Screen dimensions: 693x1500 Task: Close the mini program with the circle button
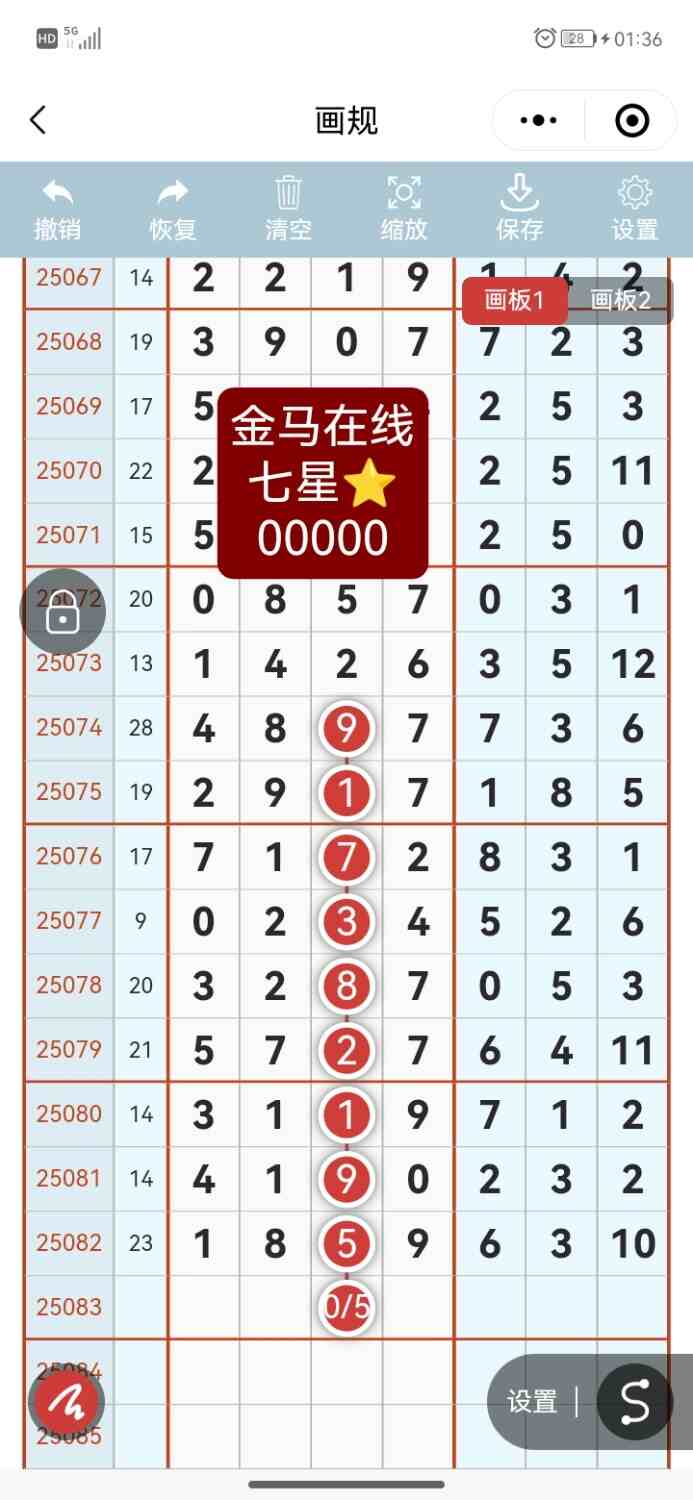point(632,121)
